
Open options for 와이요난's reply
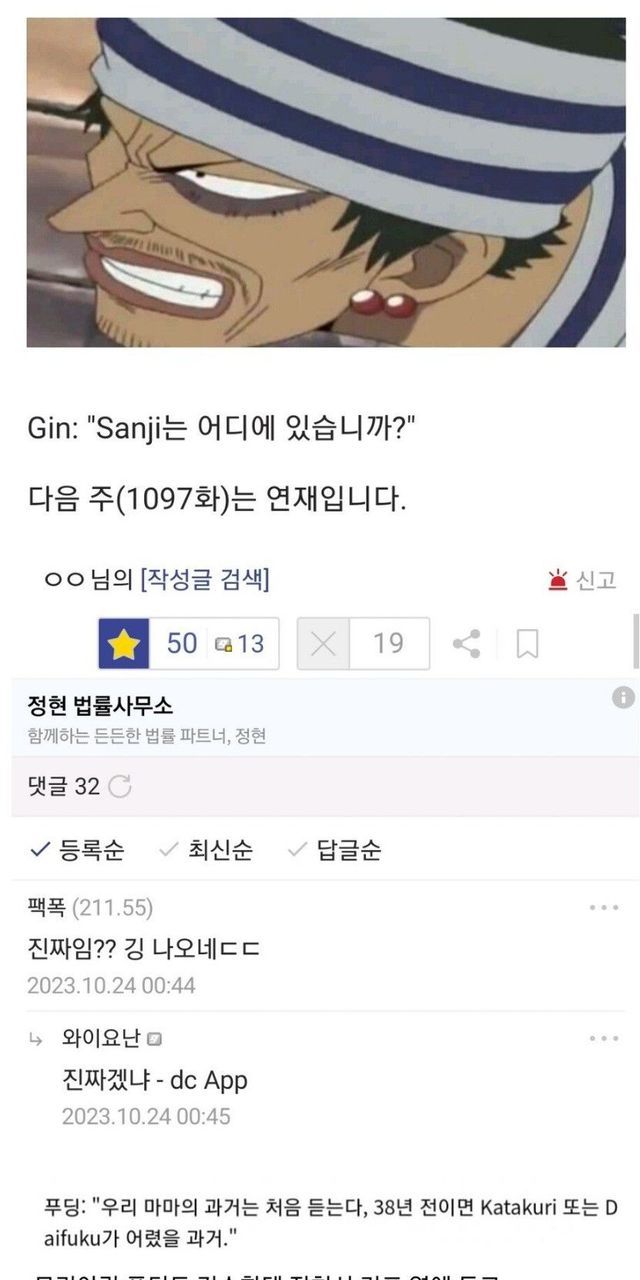603,1039
